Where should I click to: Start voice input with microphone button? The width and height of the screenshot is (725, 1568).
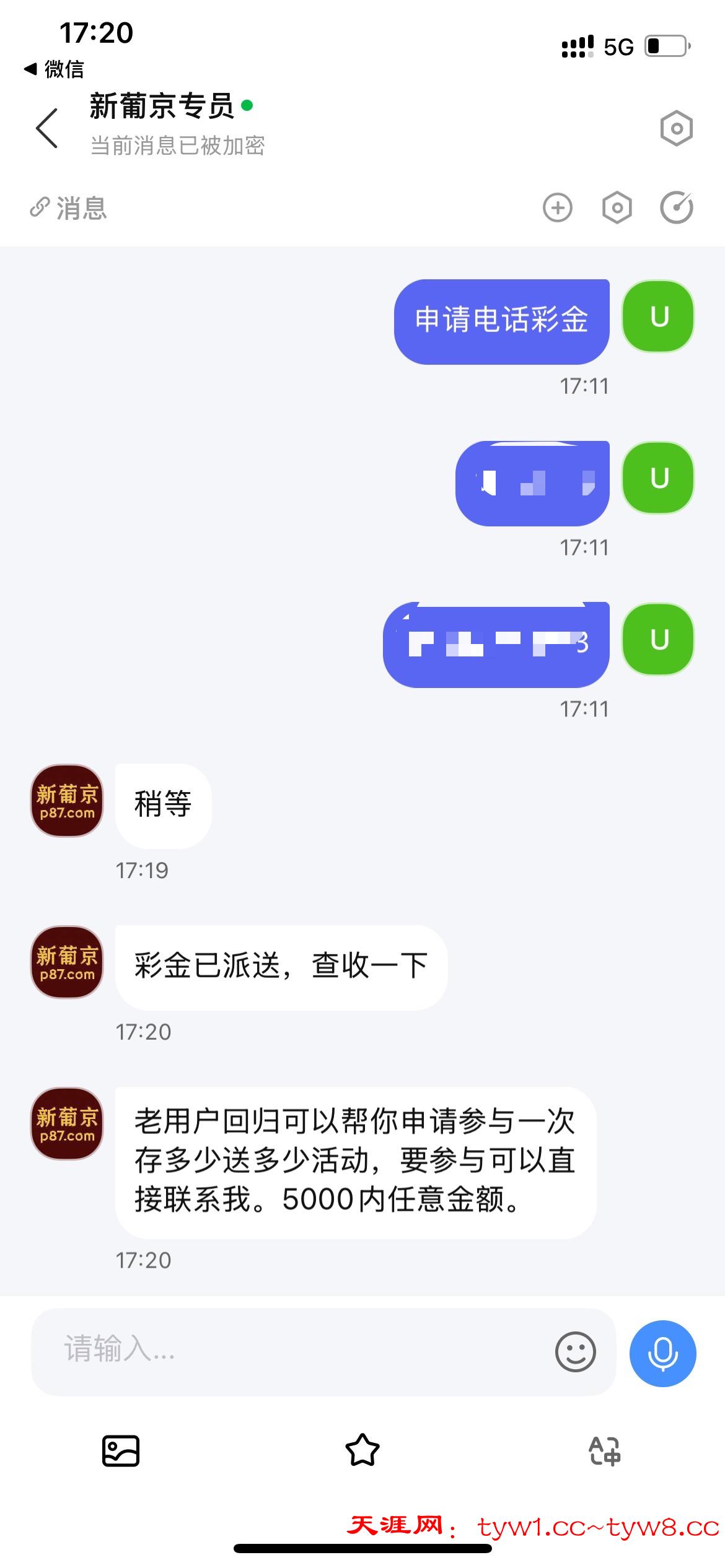tap(662, 1354)
